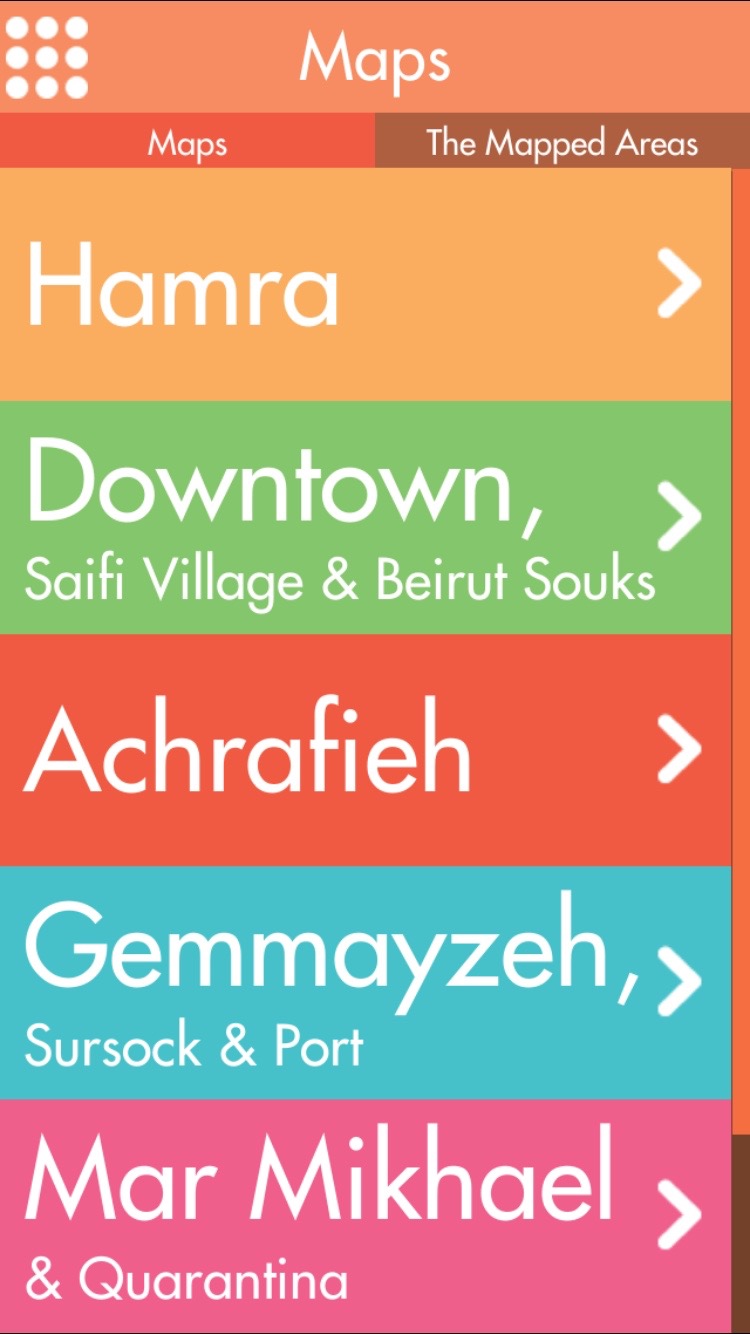Screen dimensions: 750x1334
Task: Open Downtown, Saifi Village & Beirut Souks map
Action: pyautogui.click(x=366, y=518)
